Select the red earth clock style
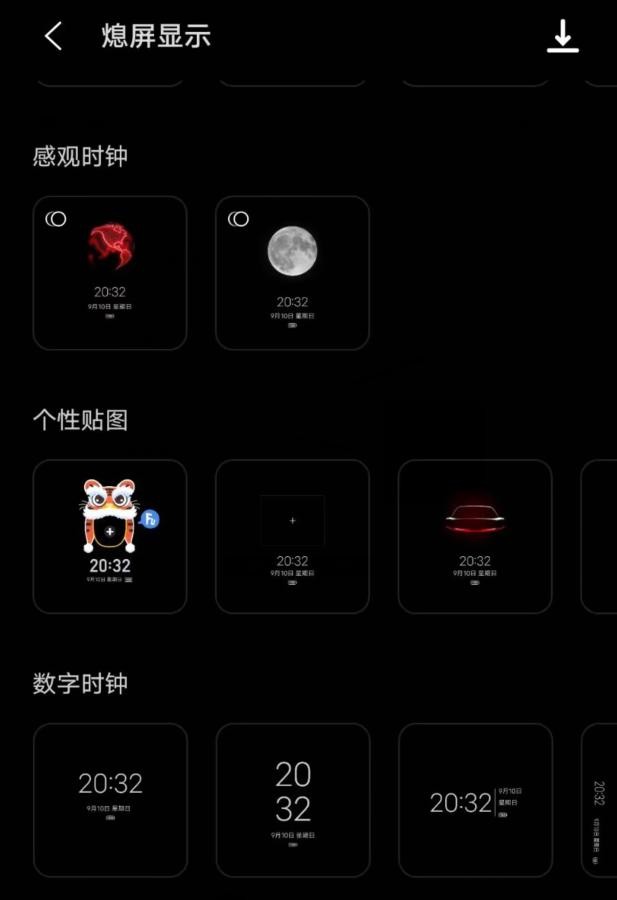 coord(110,273)
